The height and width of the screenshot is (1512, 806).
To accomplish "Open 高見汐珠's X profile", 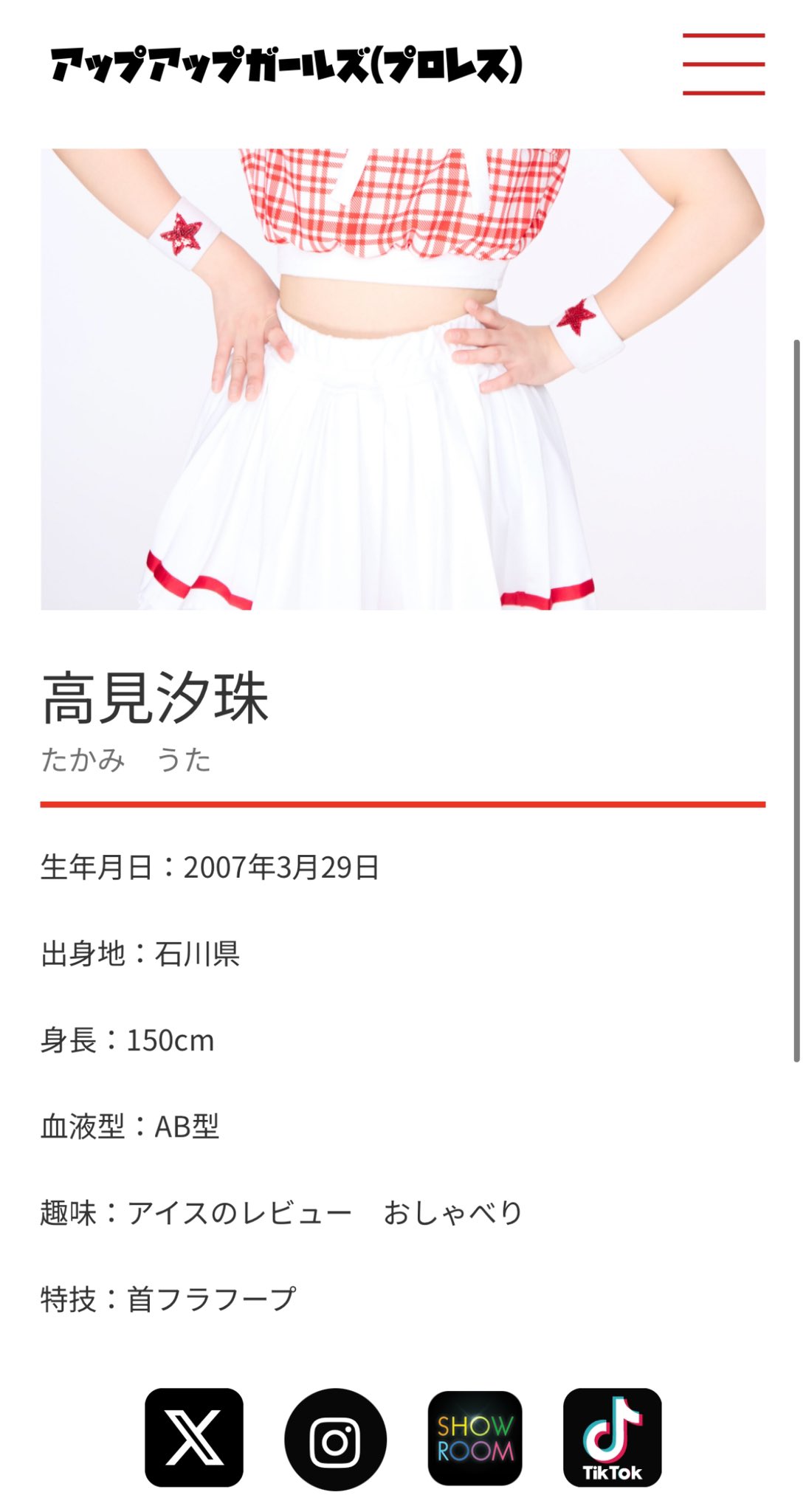I will click(194, 1437).
